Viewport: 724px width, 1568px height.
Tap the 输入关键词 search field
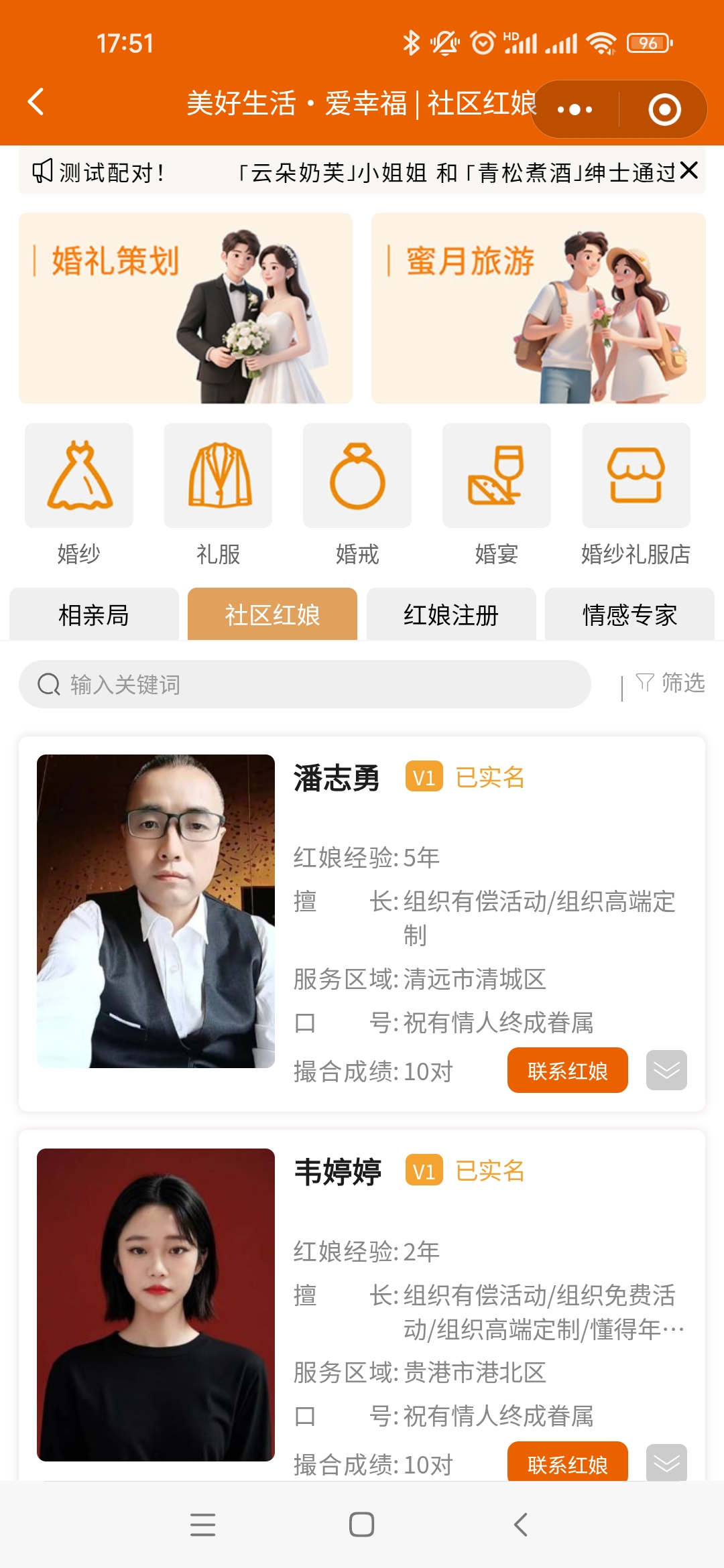coord(305,684)
